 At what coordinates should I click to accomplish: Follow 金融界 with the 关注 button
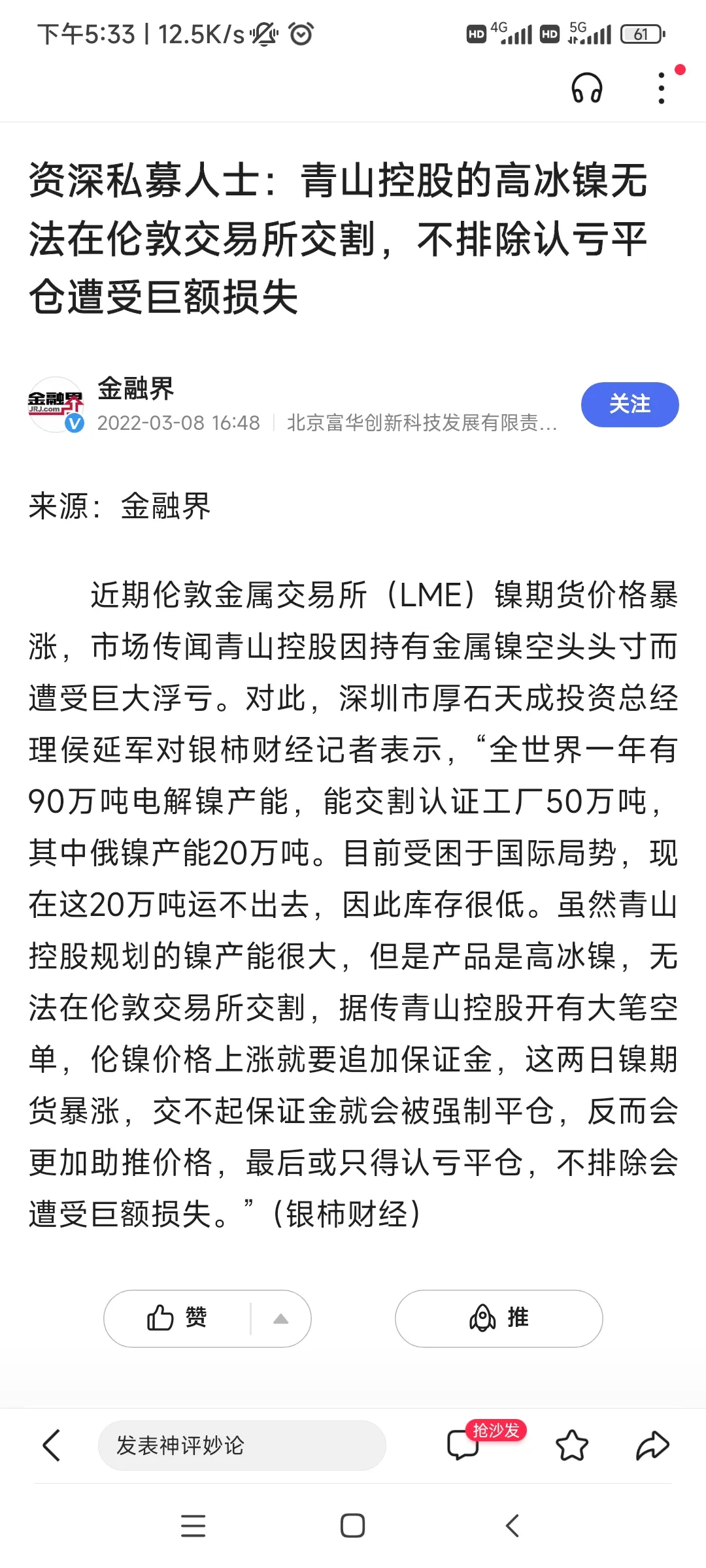(x=630, y=404)
